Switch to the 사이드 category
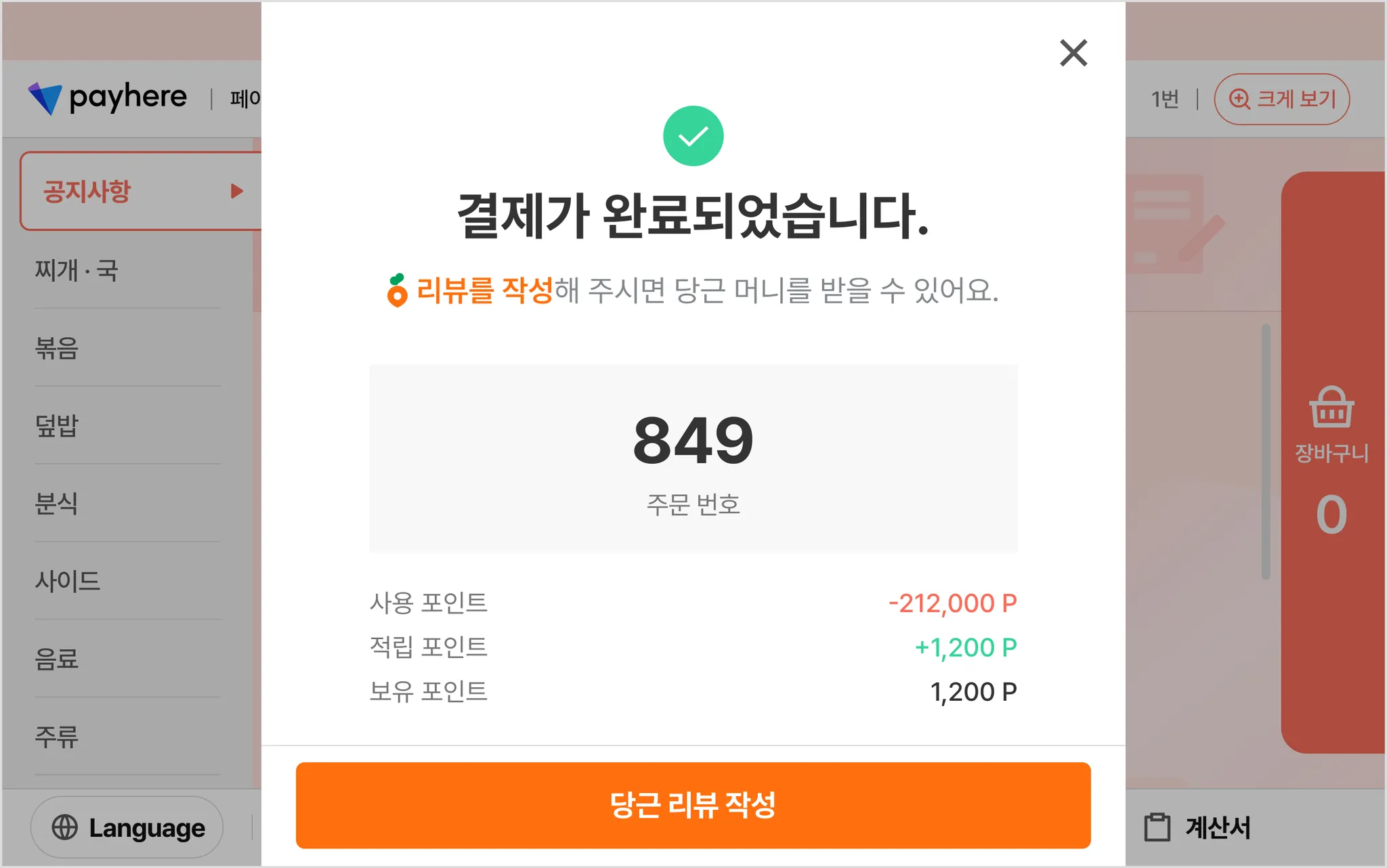This screenshot has width=1387, height=868. point(68,581)
